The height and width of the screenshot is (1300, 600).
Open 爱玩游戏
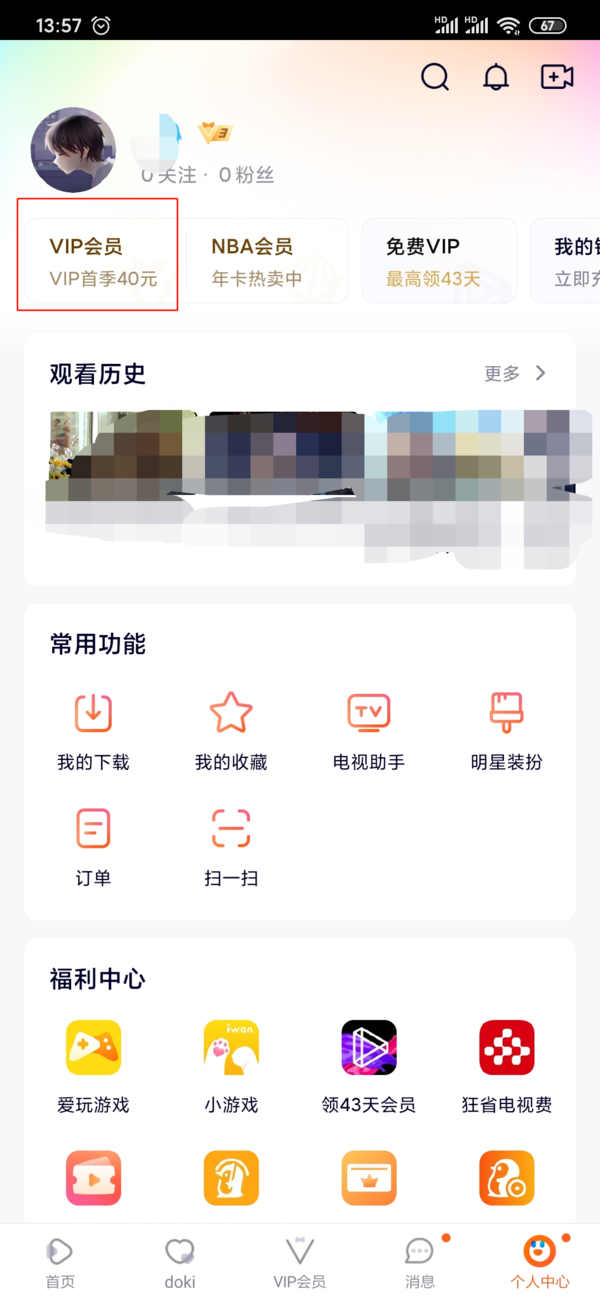pyautogui.click(x=93, y=1065)
